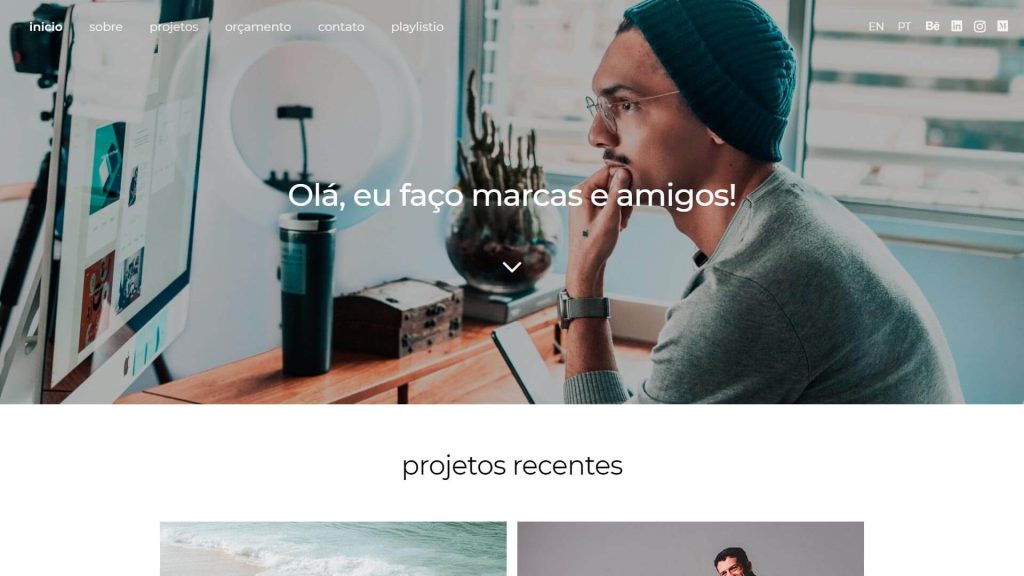This screenshot has height=576, width=1024.
Task: Switch language to PT
Action: click(904, 27)
